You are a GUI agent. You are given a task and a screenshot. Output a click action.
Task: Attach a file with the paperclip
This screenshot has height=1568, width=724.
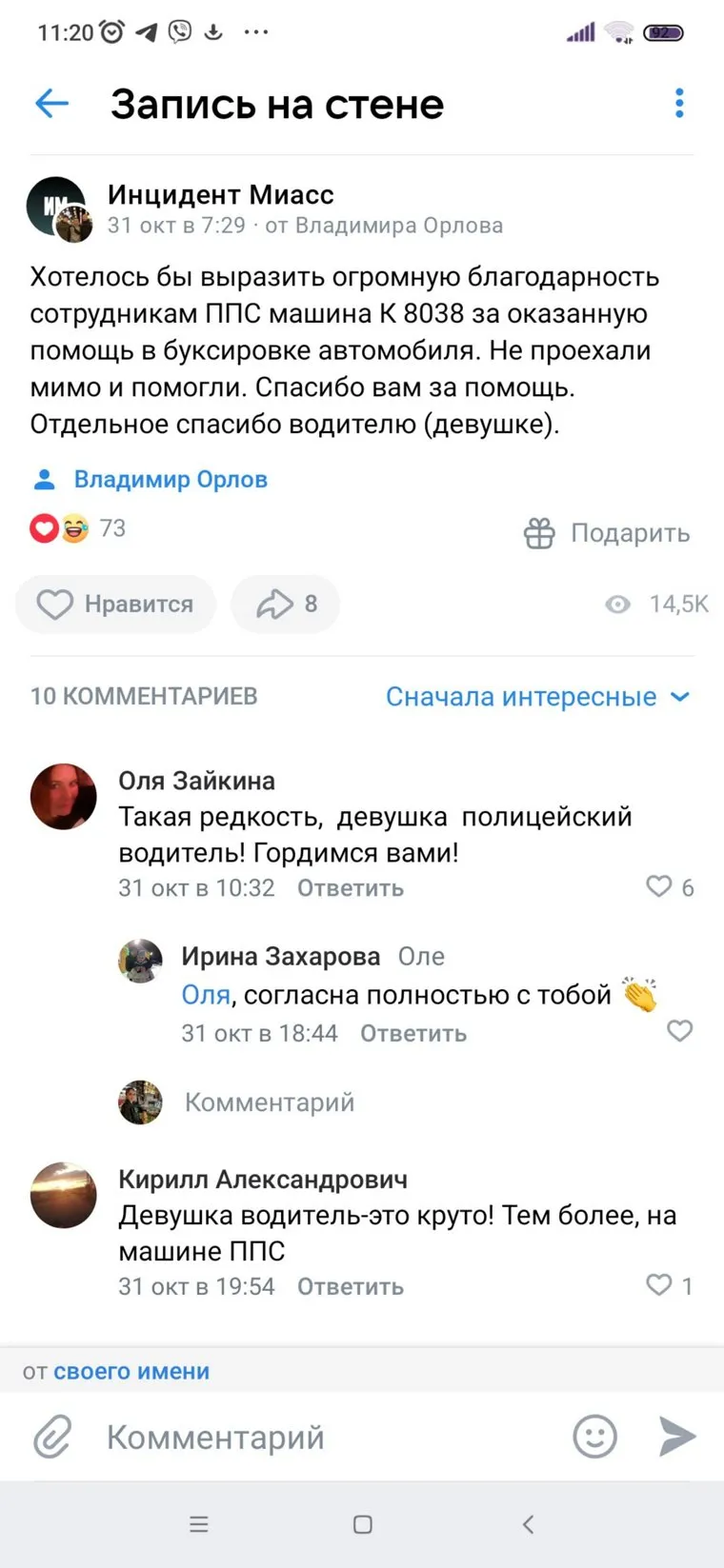52,1437
